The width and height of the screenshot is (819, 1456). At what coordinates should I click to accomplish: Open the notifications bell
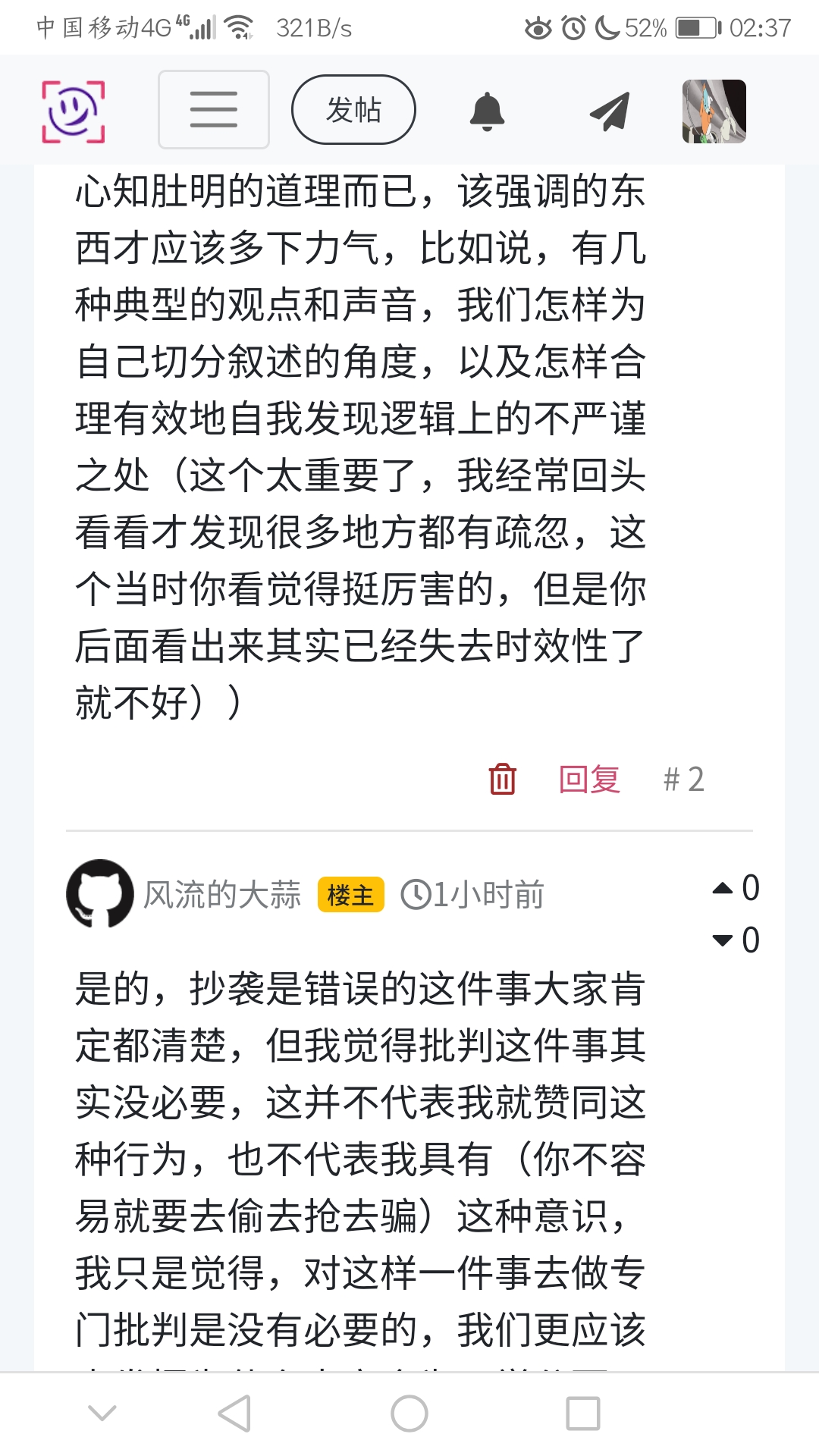click(x=487, y=111)
